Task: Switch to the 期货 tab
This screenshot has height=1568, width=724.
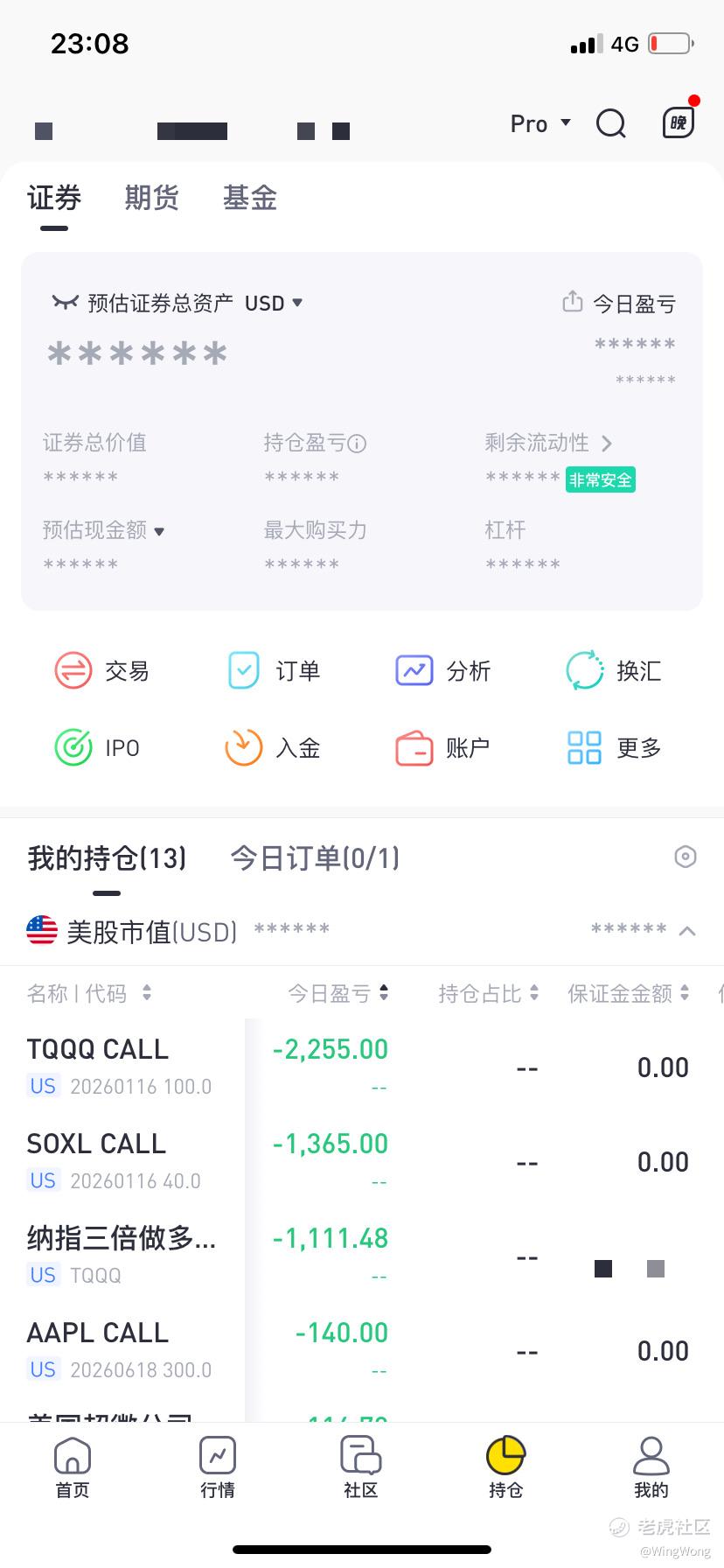Action: 151,198
